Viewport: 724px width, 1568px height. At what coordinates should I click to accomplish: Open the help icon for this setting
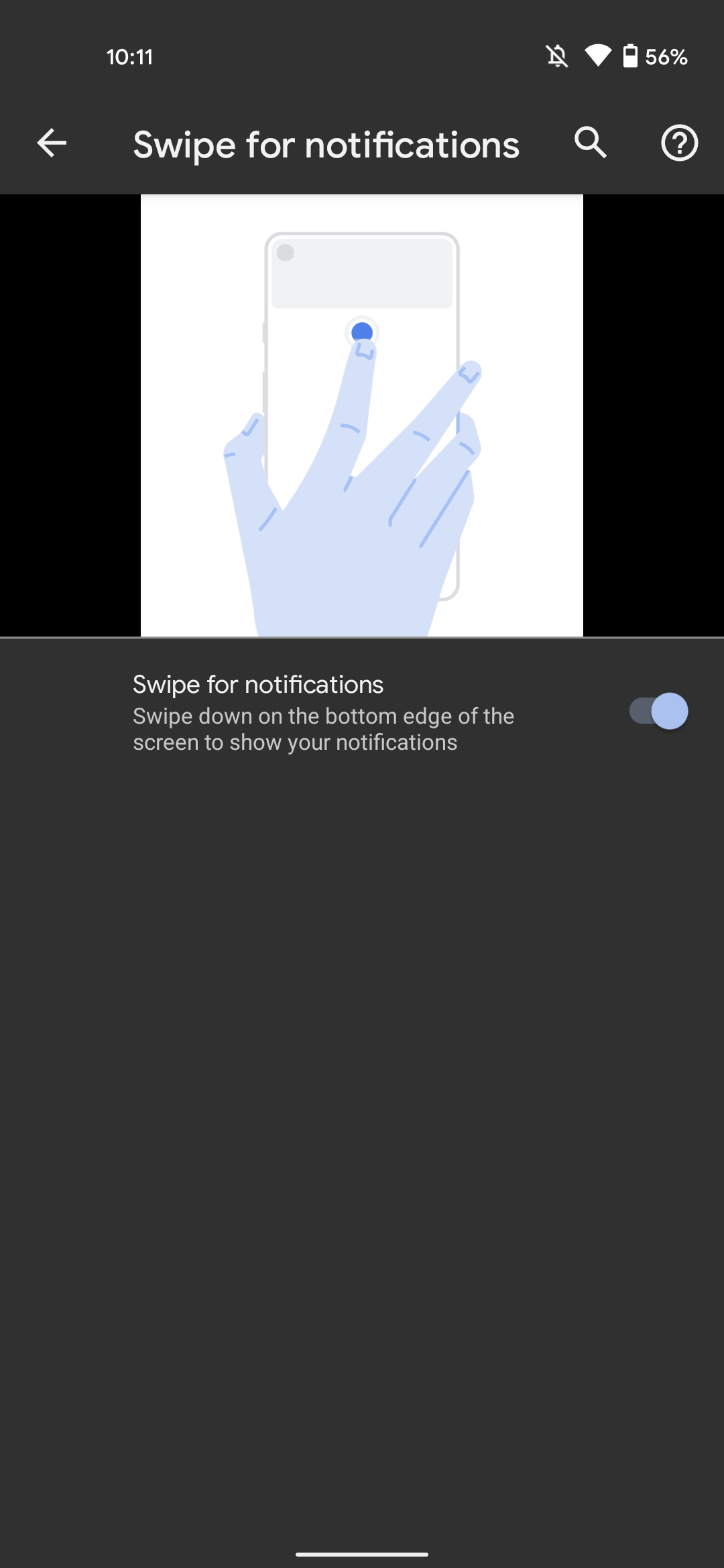click(679, 143)
